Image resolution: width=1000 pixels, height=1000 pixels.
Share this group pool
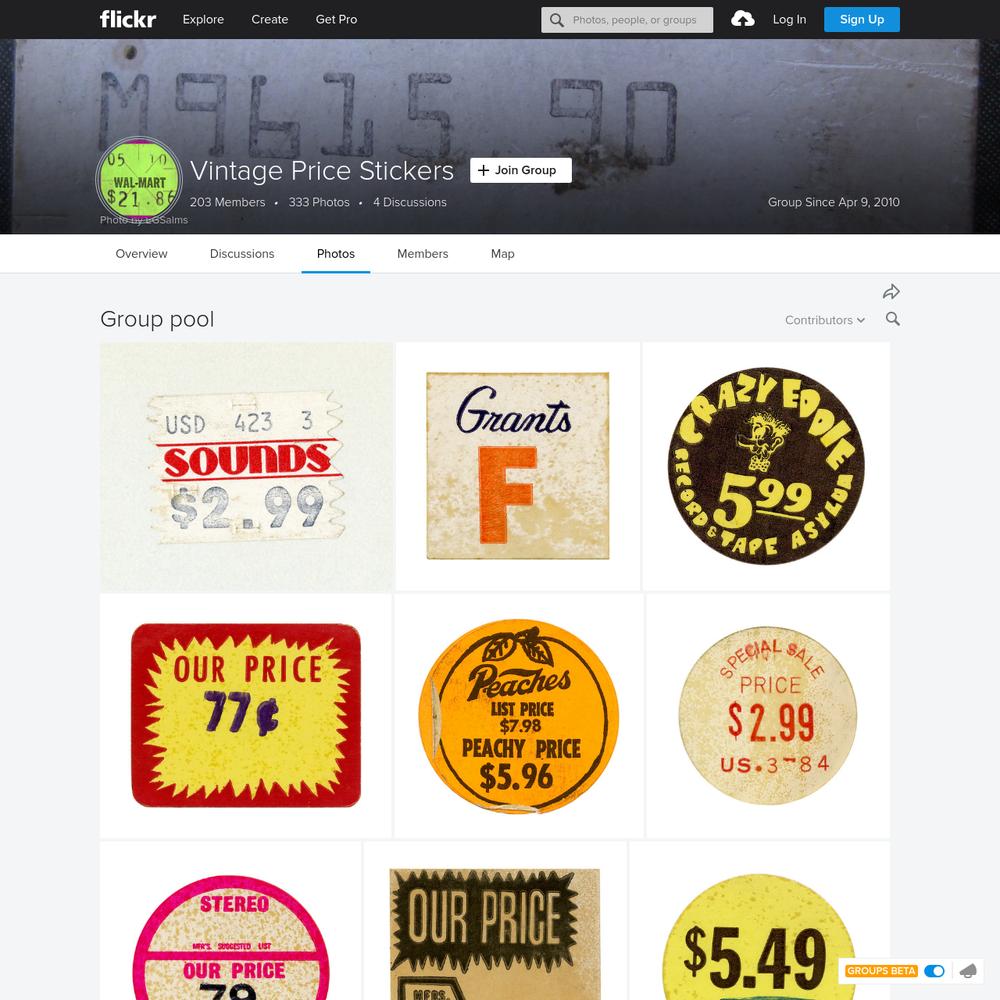[x=891, y=292]
